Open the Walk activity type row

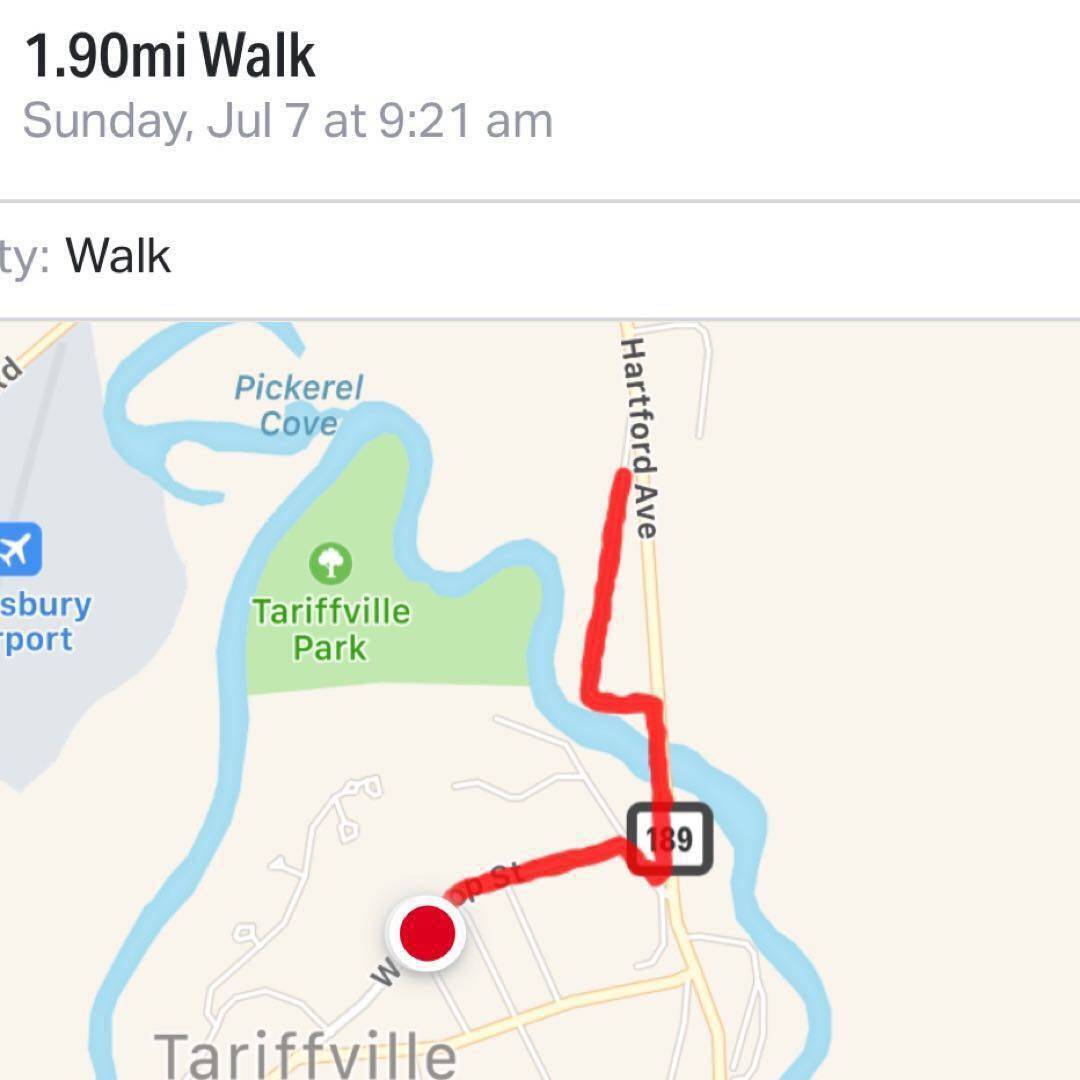540,259
